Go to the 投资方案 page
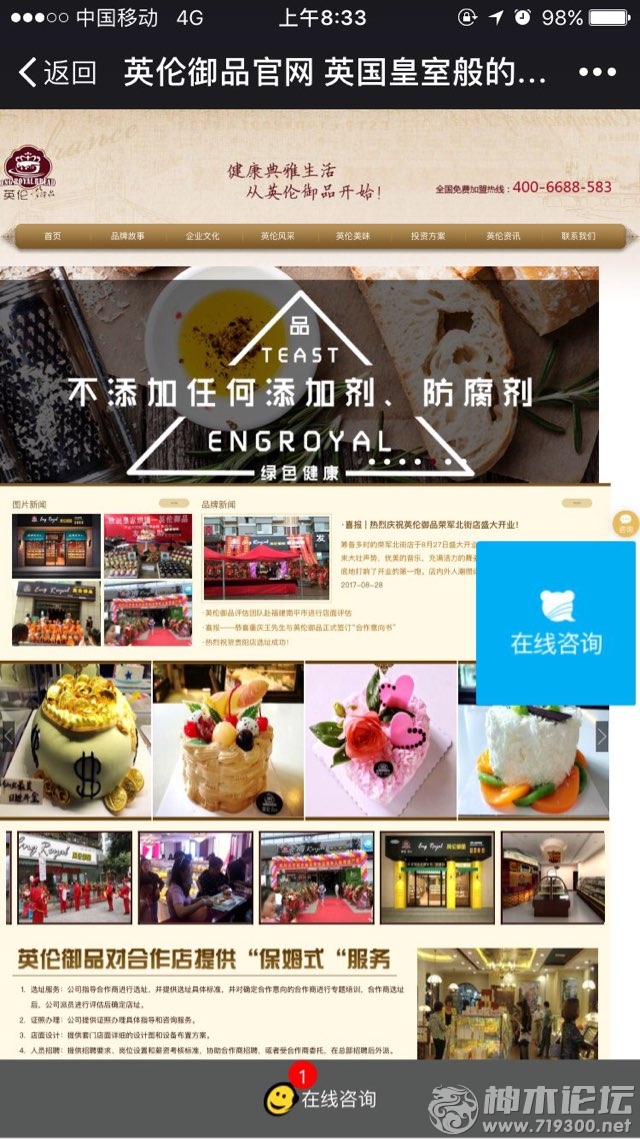The width and height of the screenshot is (640, 1139). coord(428,237)
